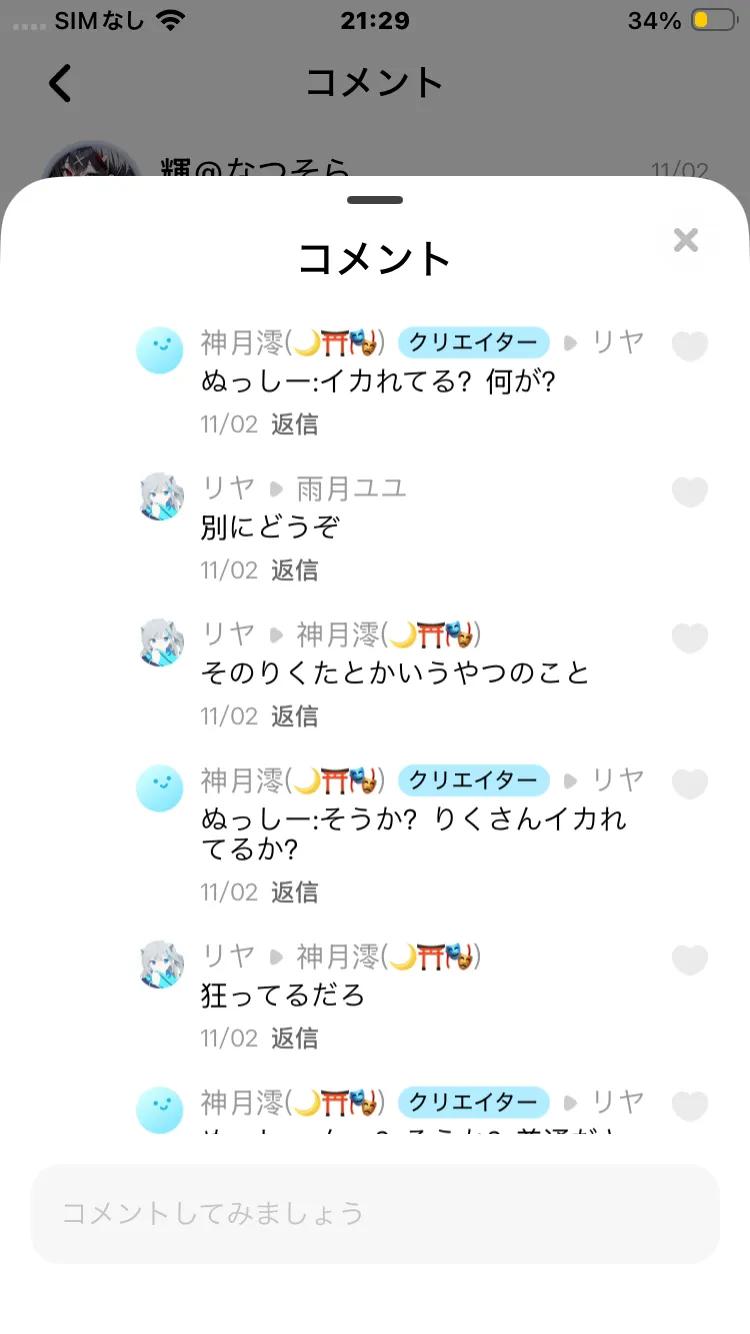Like the comment 狂ってるだろ
The height and width of the screenshot is (1334, 750).
[689, 960]
